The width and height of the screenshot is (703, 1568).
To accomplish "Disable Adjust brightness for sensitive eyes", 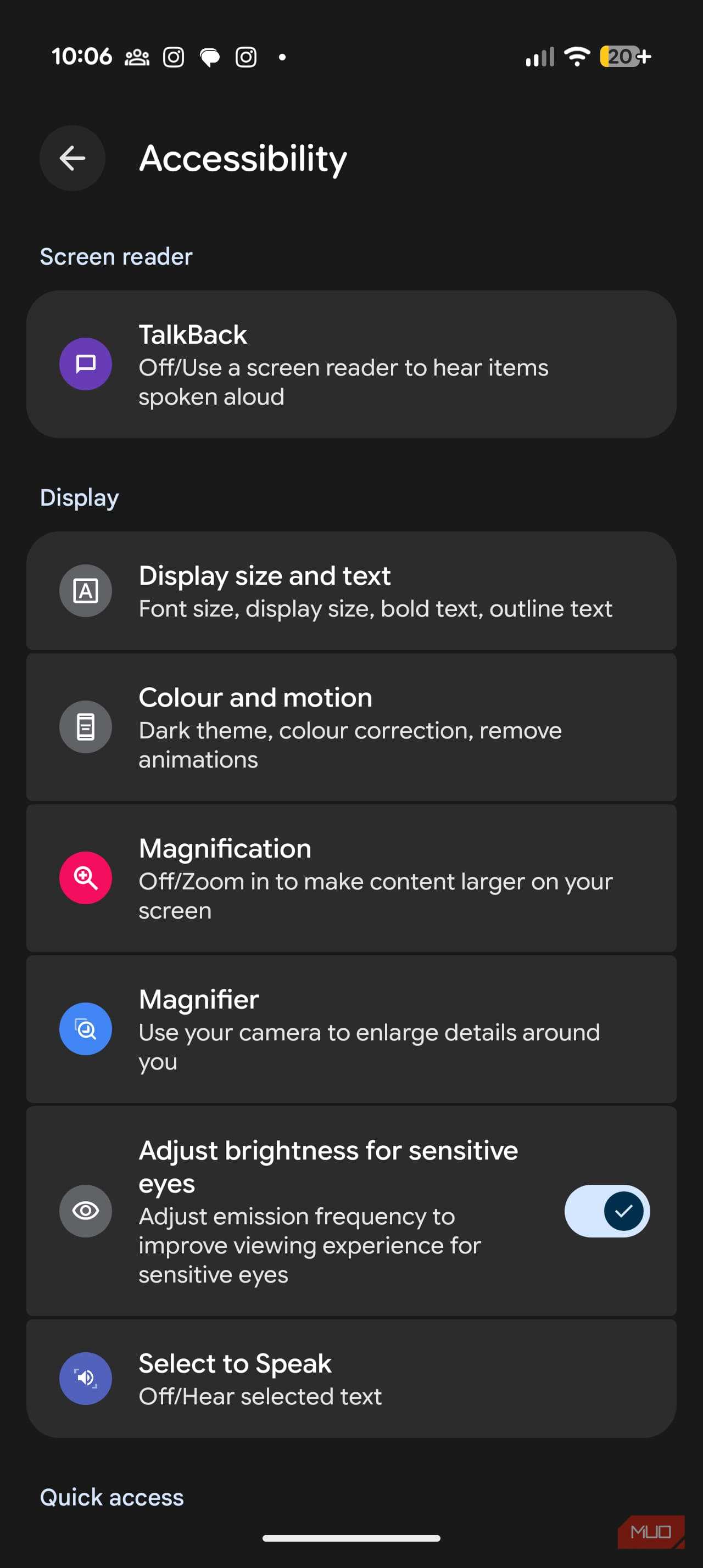I will click(606, 1211).
